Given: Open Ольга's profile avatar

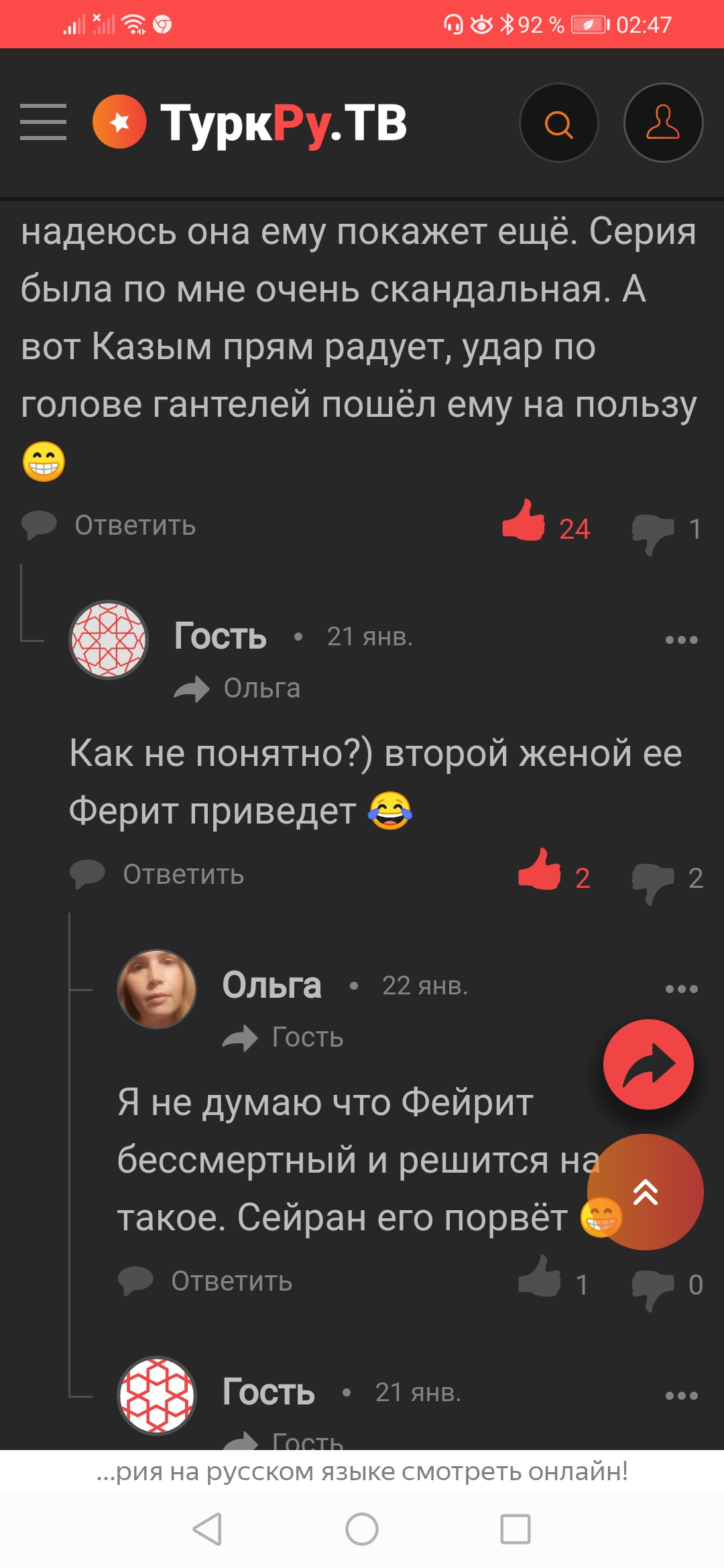Looking at the screenshot, I should coord(157,989).
